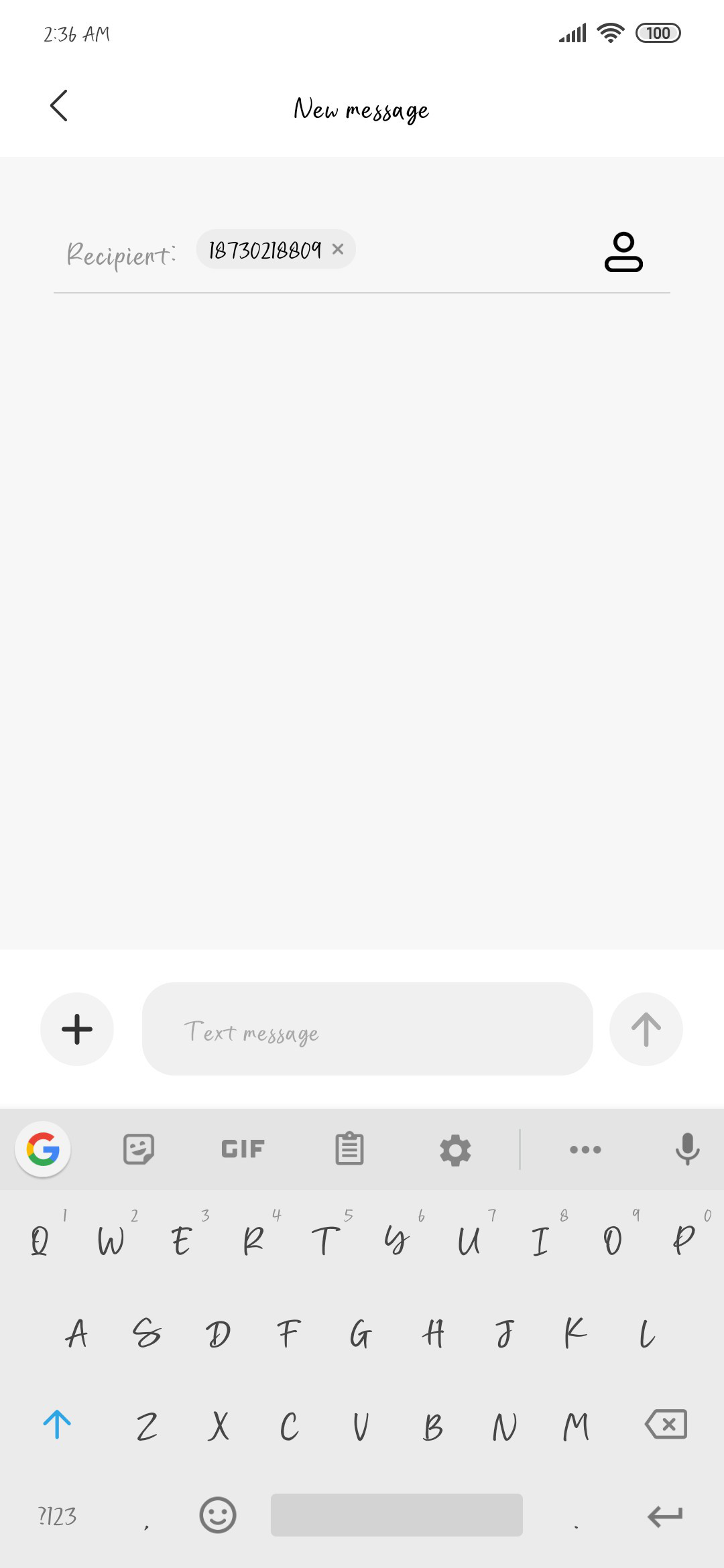
Task: Focus the Text message field
Action: pyautogui.click(x=367, y=1029)
